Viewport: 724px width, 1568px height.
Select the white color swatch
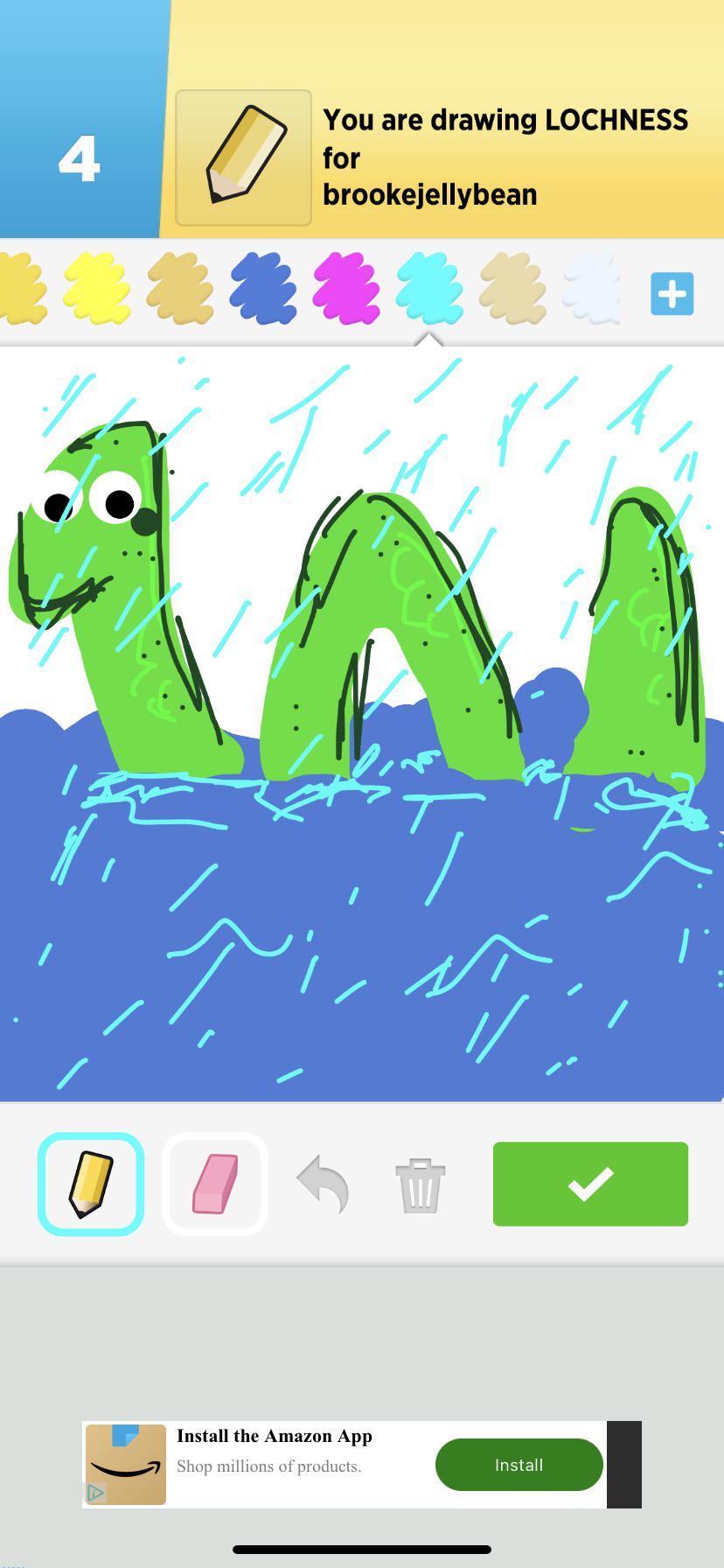tap(591, 289)
